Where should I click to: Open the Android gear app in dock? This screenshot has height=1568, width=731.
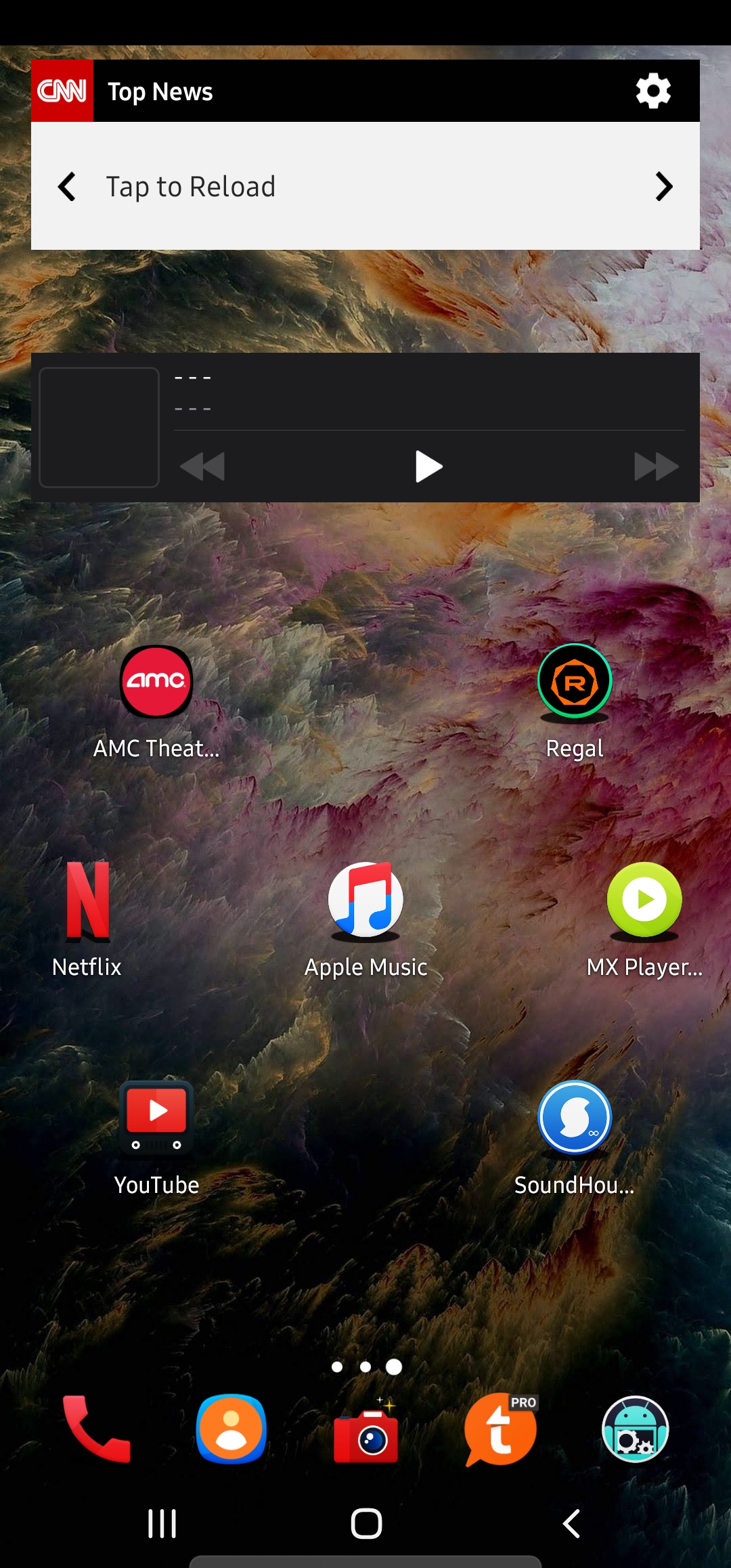point(635,1430)
